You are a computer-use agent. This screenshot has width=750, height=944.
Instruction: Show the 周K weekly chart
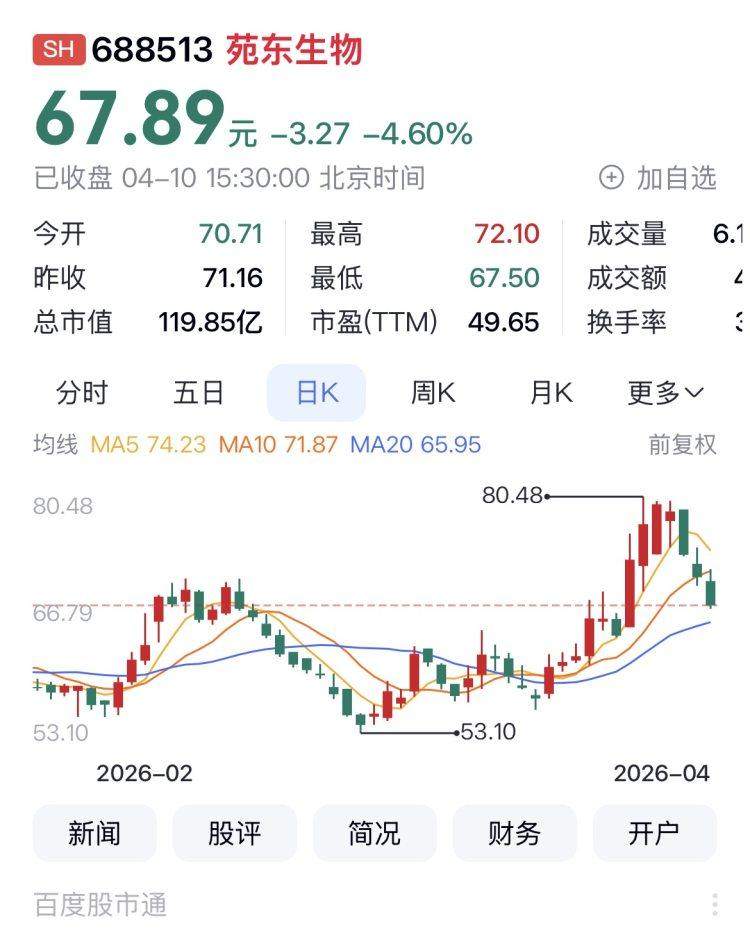point(433,393)
